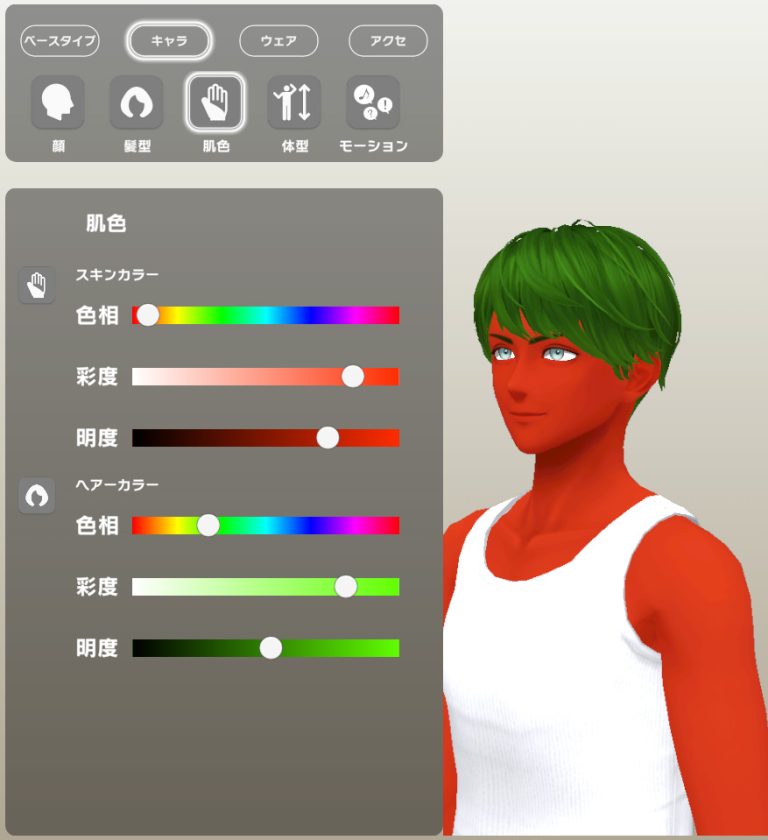This screenshot has width=768, height=840.
Task: Open the 体型 body type section
Action: click(x=294, y=103)
